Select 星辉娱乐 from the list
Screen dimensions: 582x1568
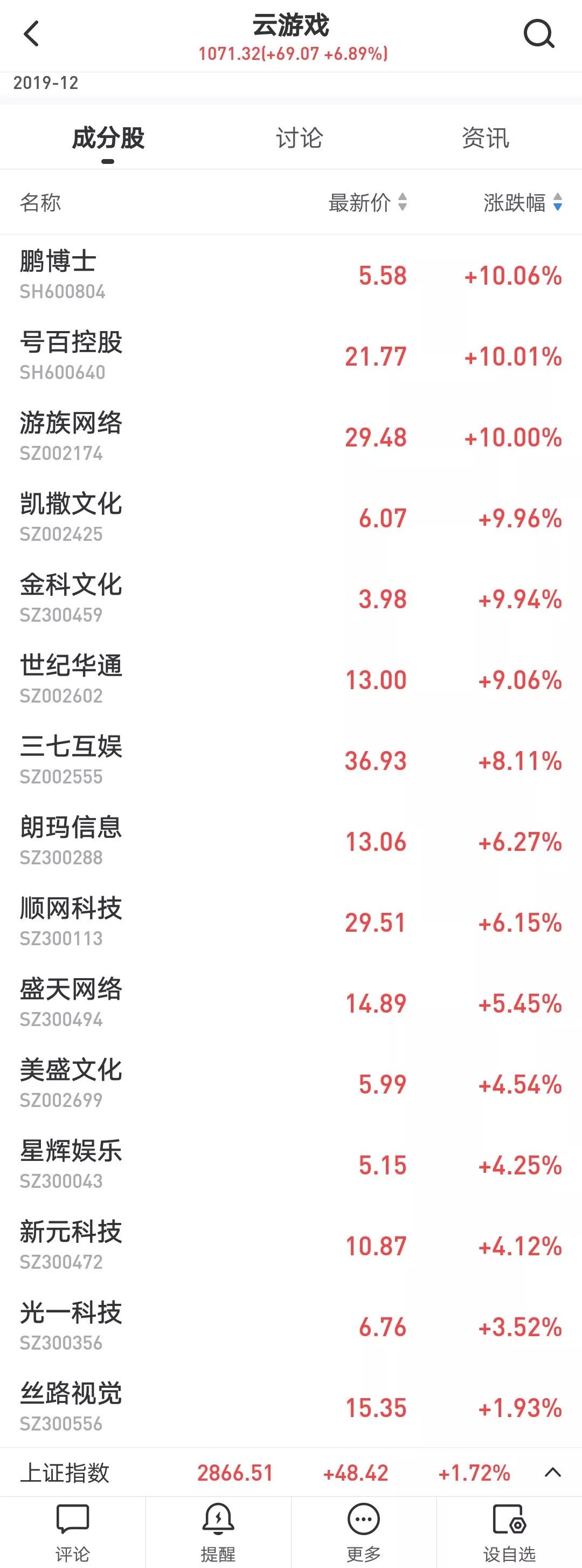click(290, 1165)
